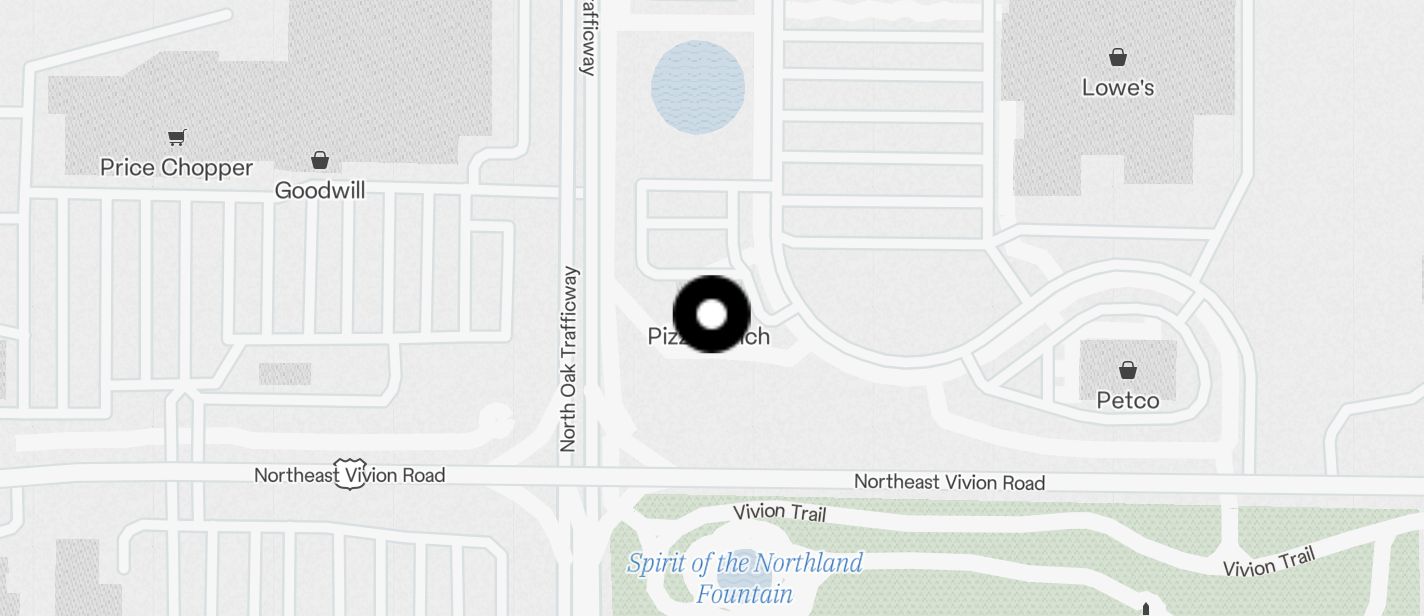The width and height of the screenshot is (1424, 616).
Task: Tap the black location pin marker
Action: (x=711, y=314)
